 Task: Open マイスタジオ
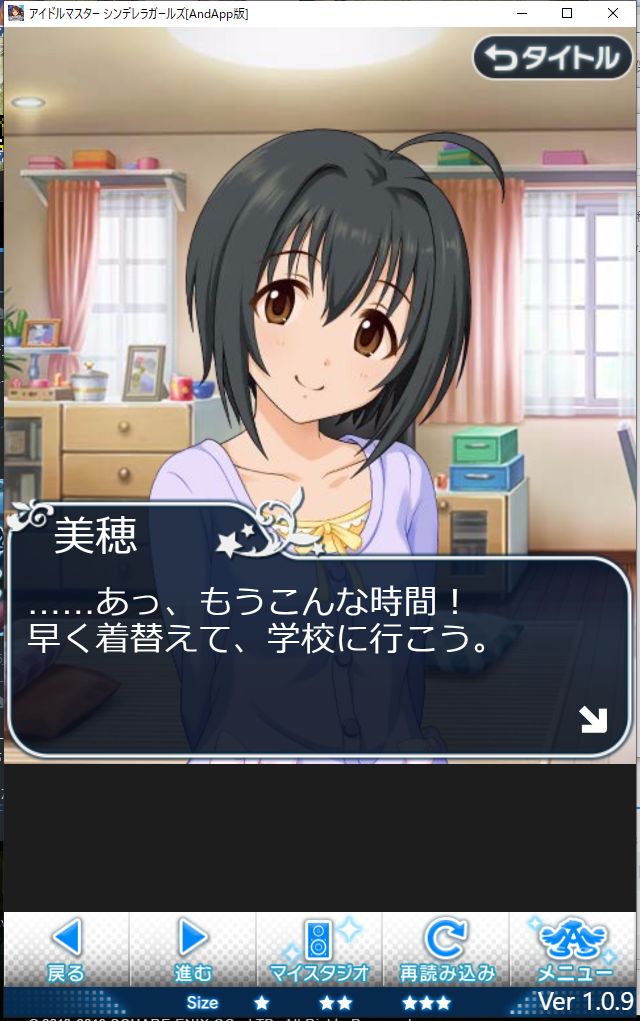coord(320,950)
